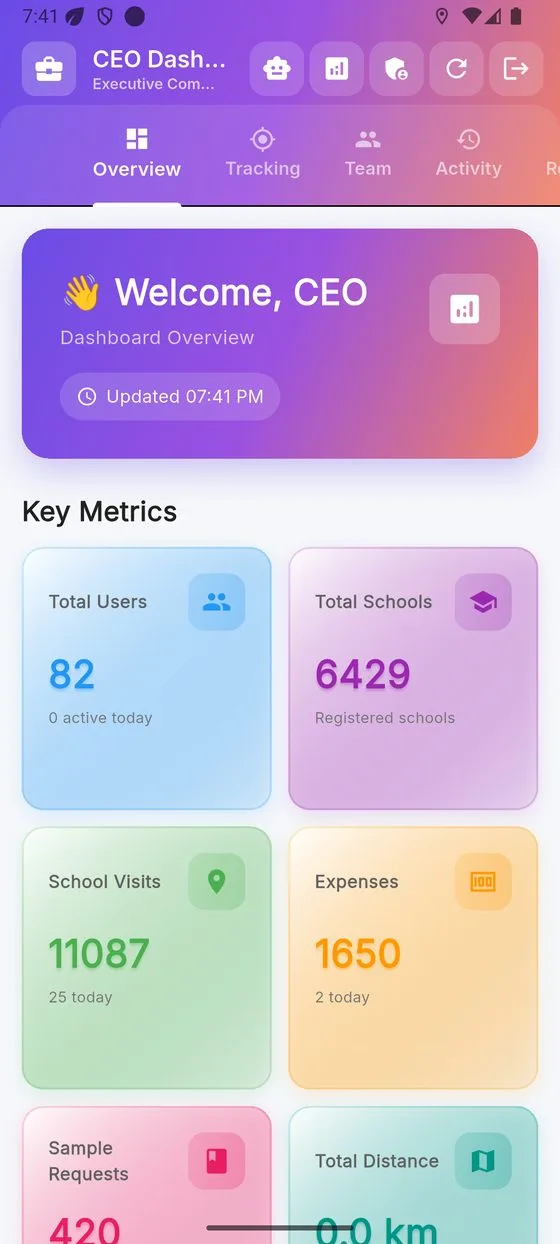Open the Expenses card
Image resolution: width=560 pixels, height=1244 pixels.
click(x=414, y=958)
